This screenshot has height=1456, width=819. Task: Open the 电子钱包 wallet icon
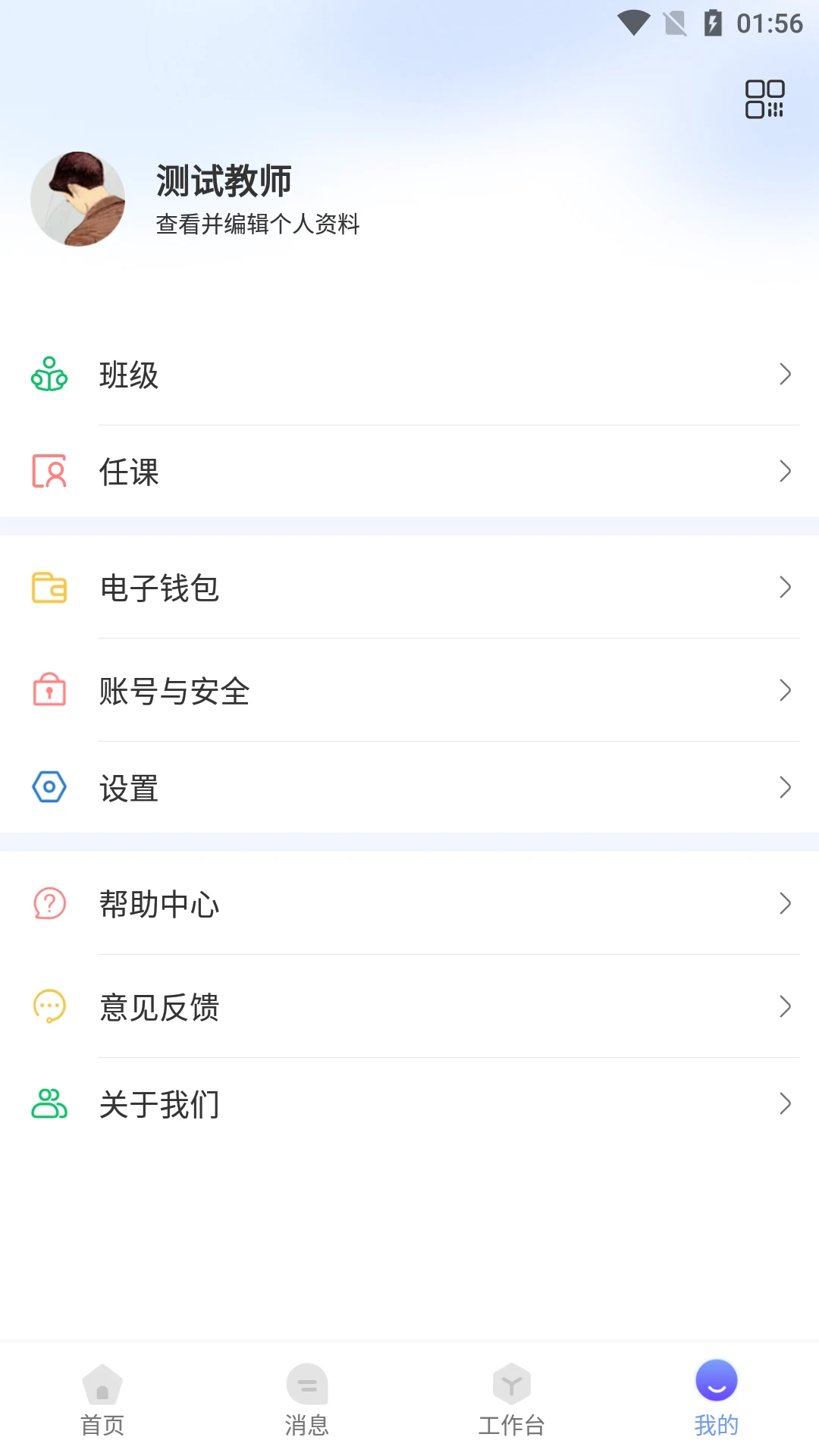click(49, 588)
